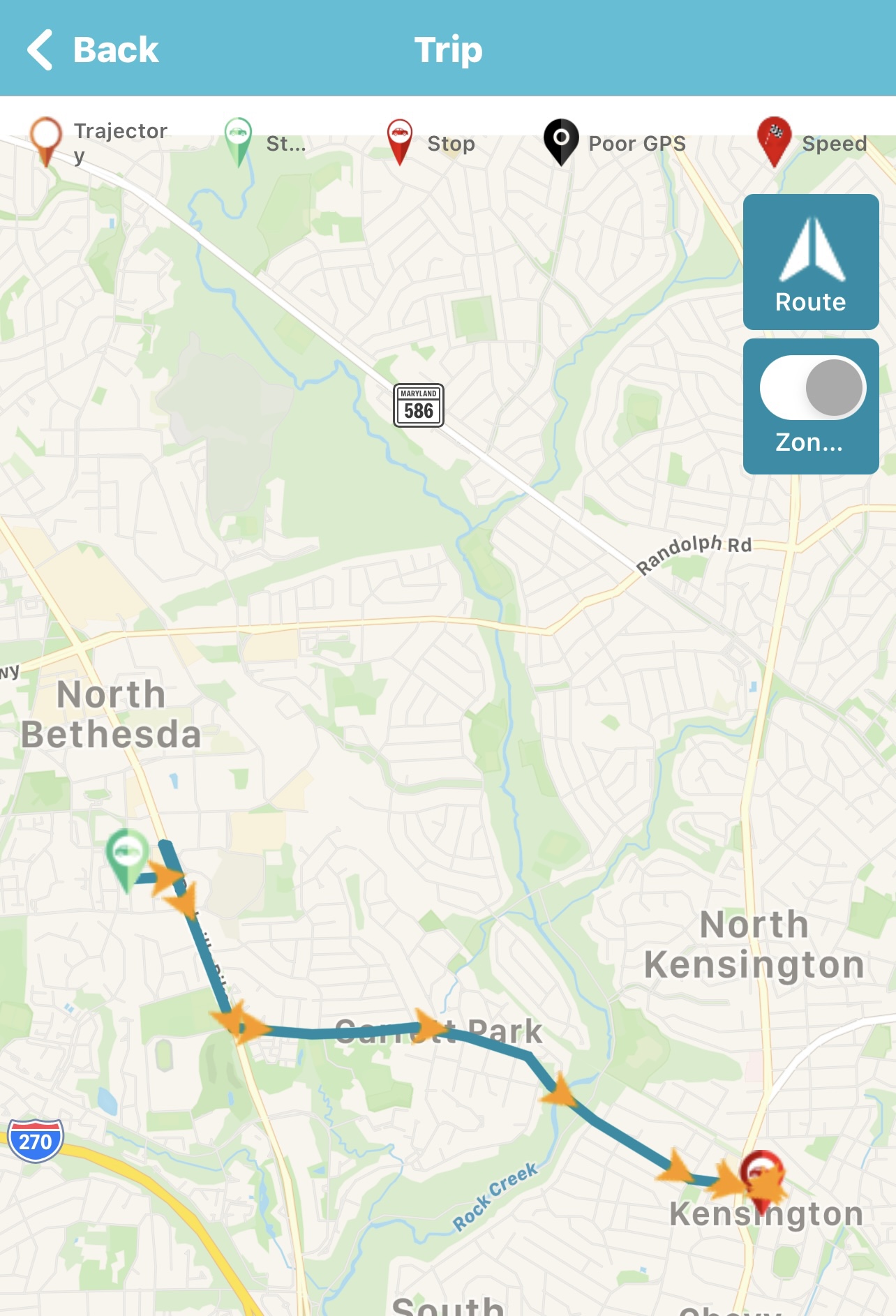Image resolution: width=896 pixels, height=1316 pixels.
Task: Tap the Route button
Action: pos(810,262)
